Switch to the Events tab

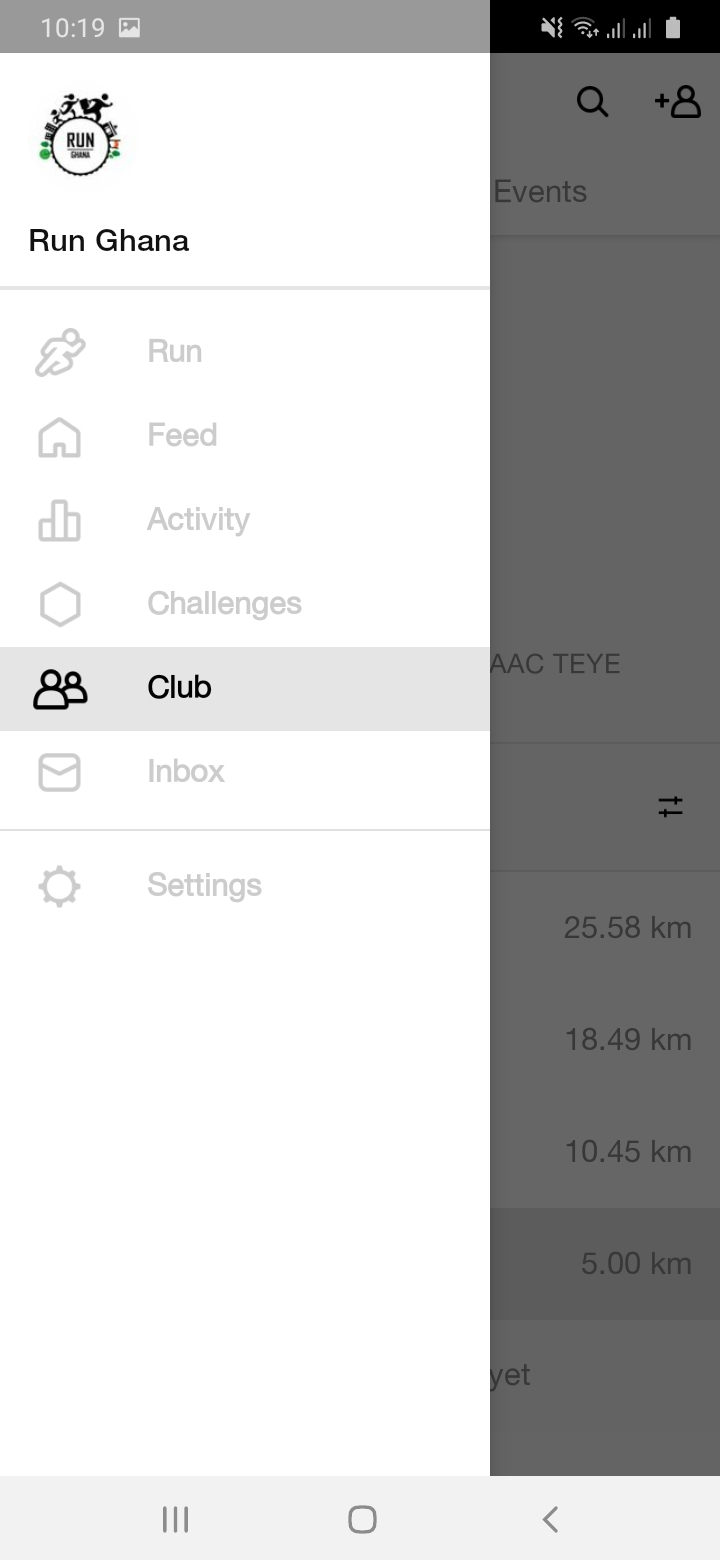pos(540,192)
